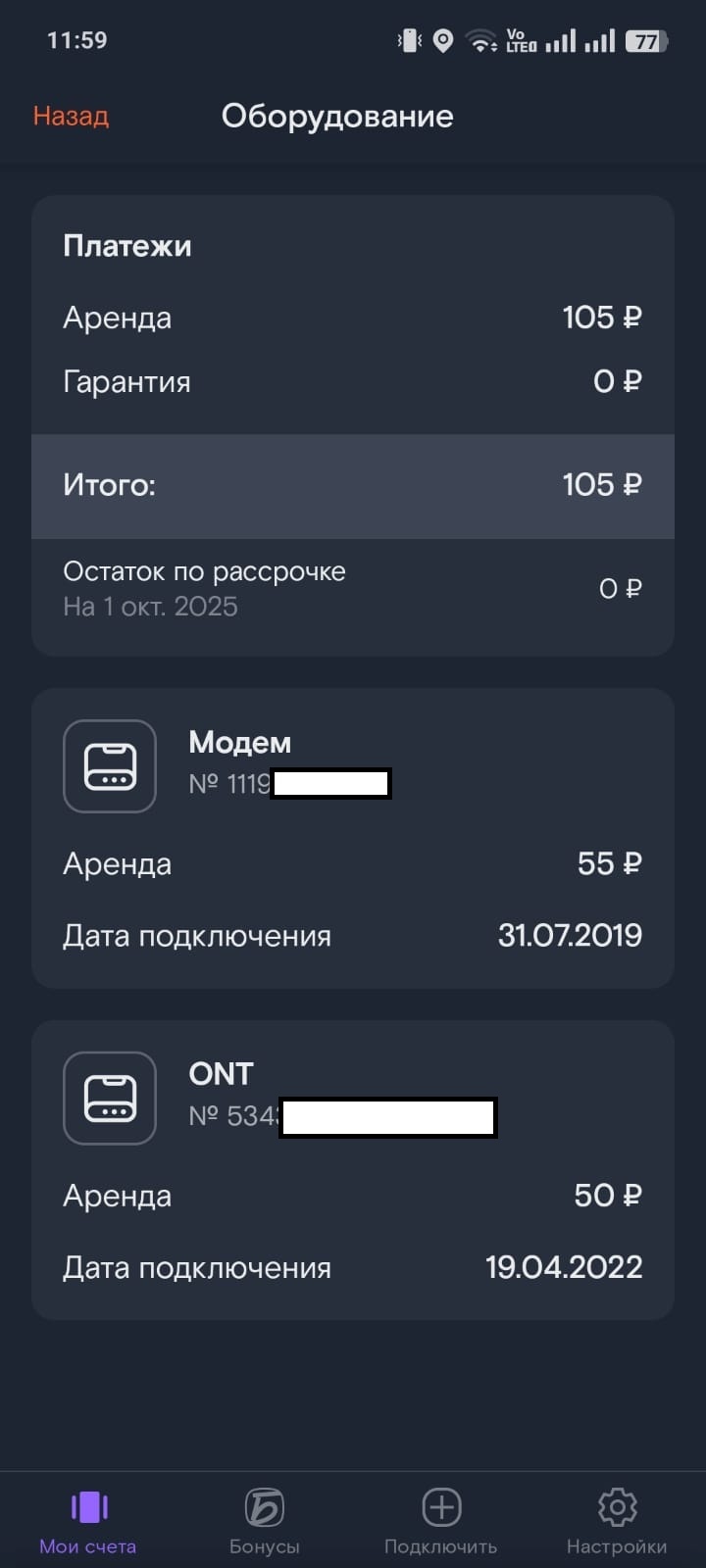Select the Подключить tab
706x1568 pixels.
441,1520
